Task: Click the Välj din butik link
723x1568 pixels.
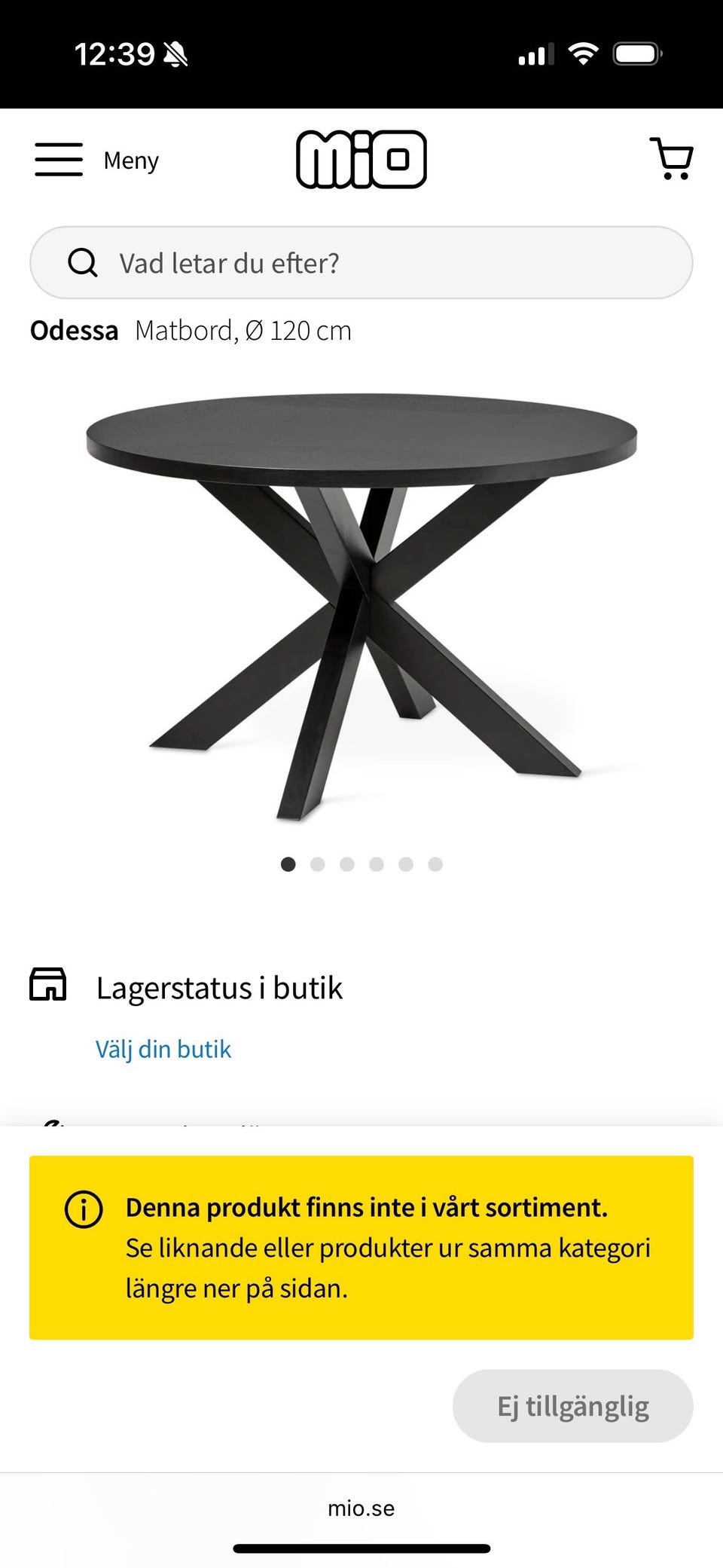Action: click(x=163, y=1048)
